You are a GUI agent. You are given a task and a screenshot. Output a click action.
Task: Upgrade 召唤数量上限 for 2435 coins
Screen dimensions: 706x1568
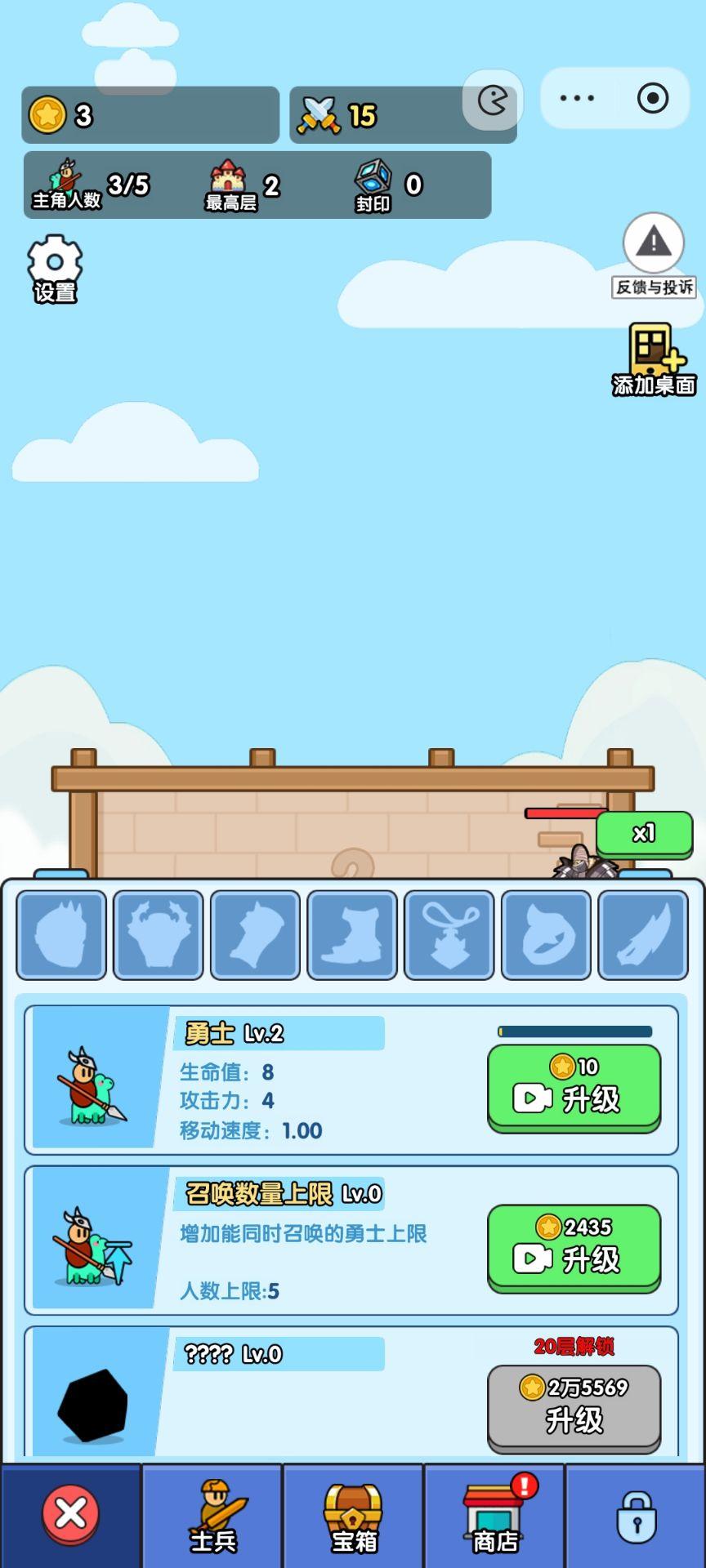click(574, 1247)
